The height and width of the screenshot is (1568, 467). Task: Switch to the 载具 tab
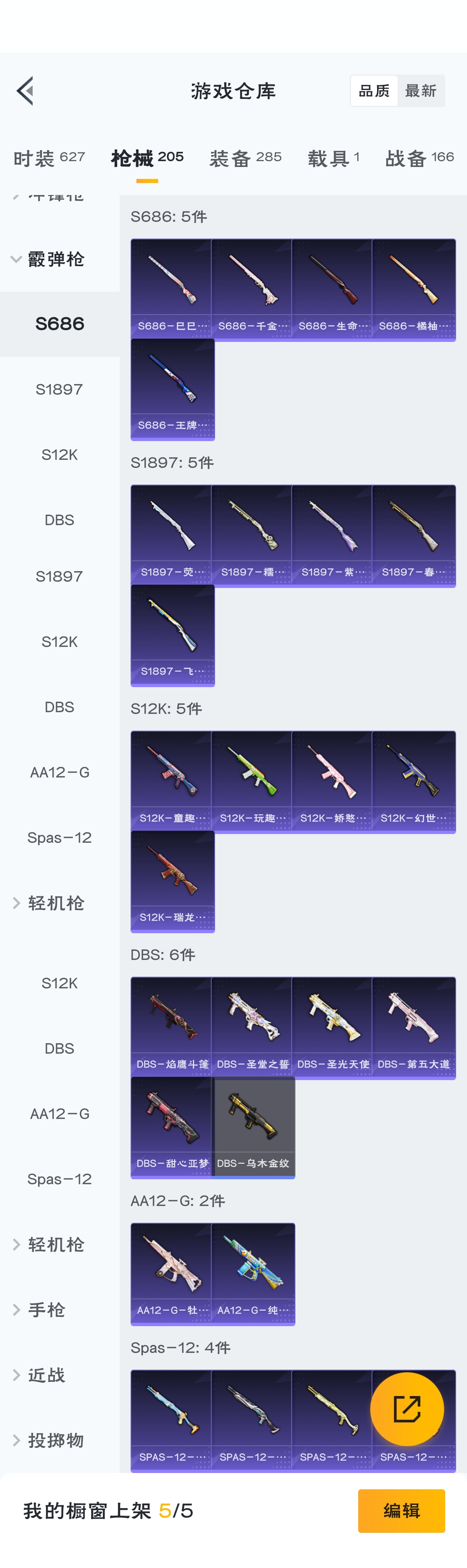click(x=333, y=158)
